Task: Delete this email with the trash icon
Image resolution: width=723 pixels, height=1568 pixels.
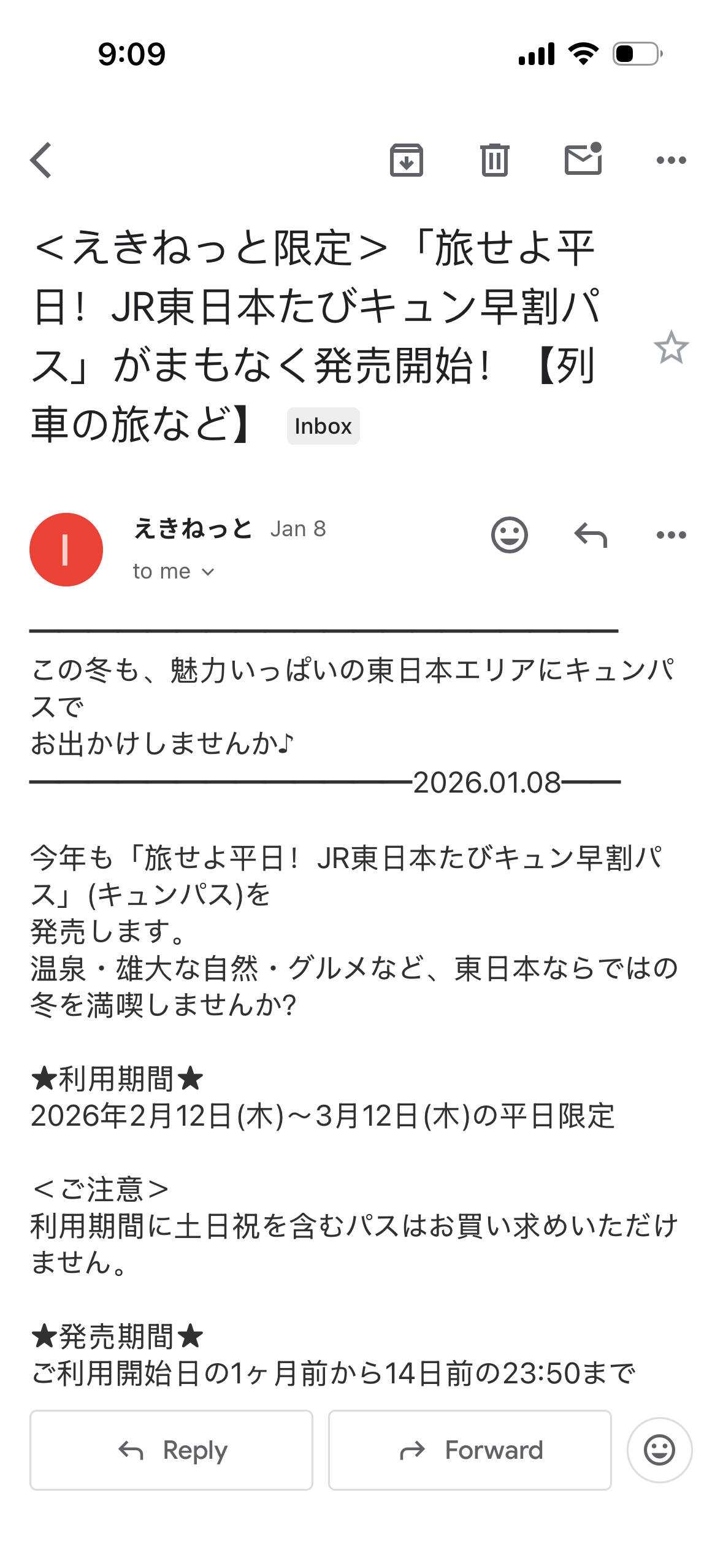Action: click(494, 161)
